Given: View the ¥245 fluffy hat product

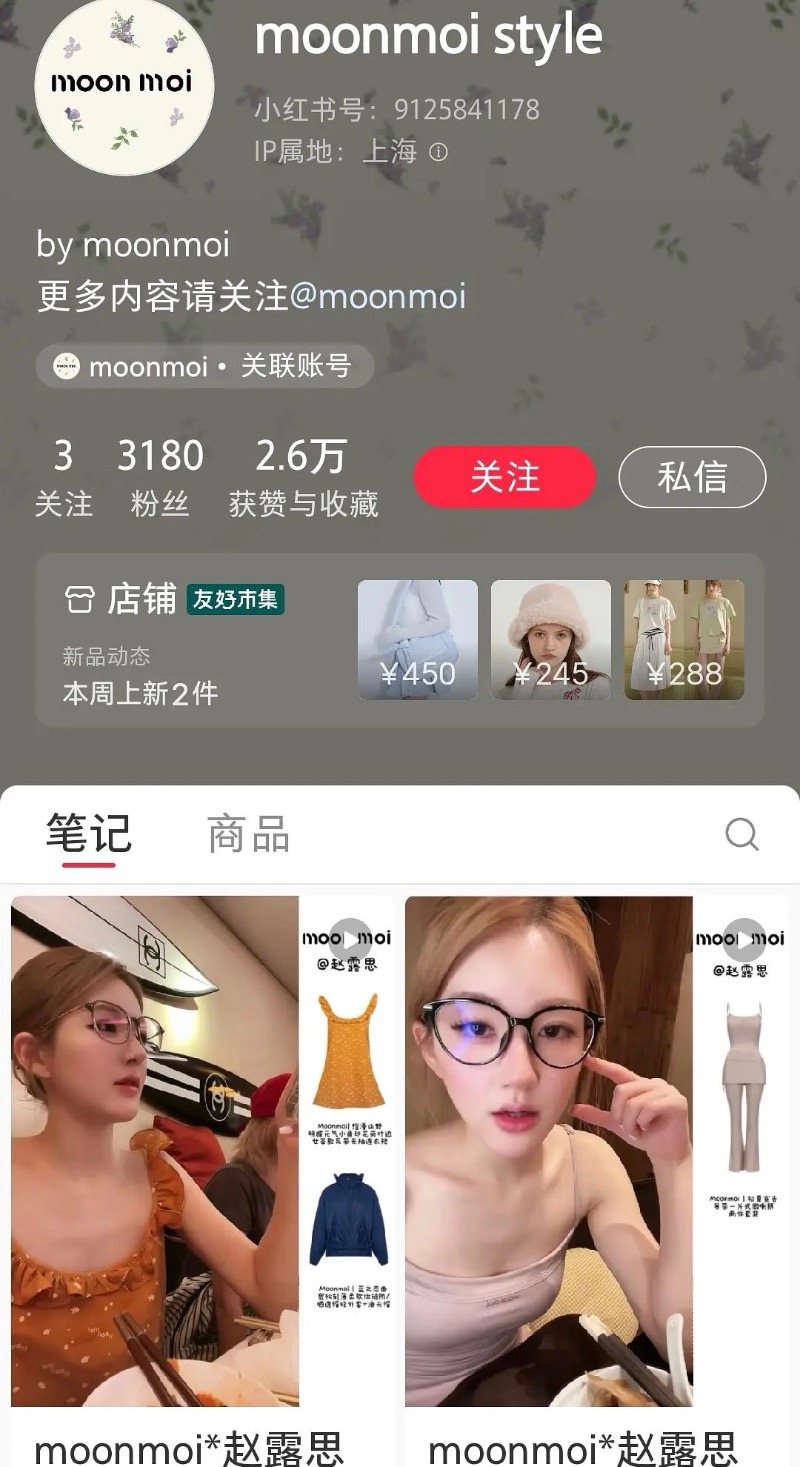Looking at the screenshot, I should pos(550,640).
